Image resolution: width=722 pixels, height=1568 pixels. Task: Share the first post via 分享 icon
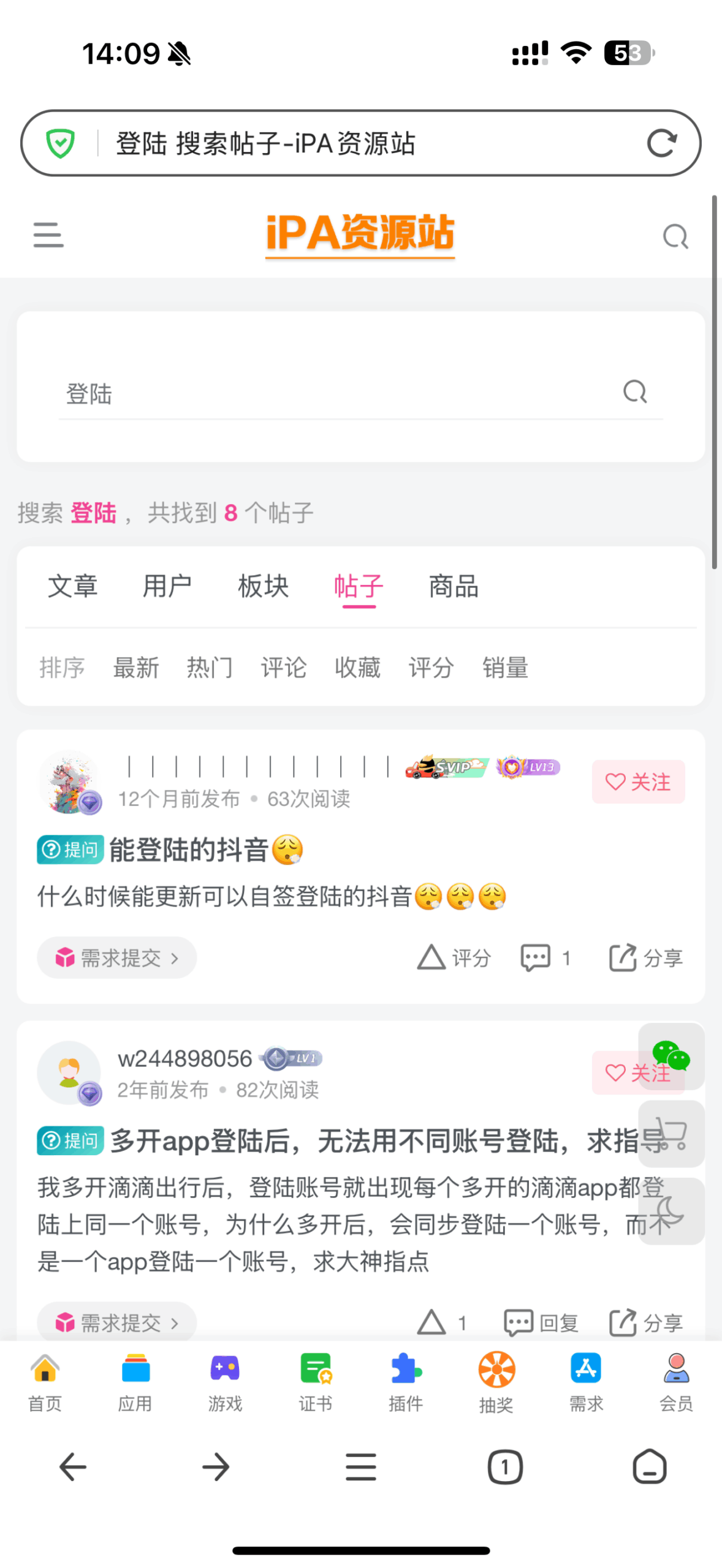[x=644, y=958]
